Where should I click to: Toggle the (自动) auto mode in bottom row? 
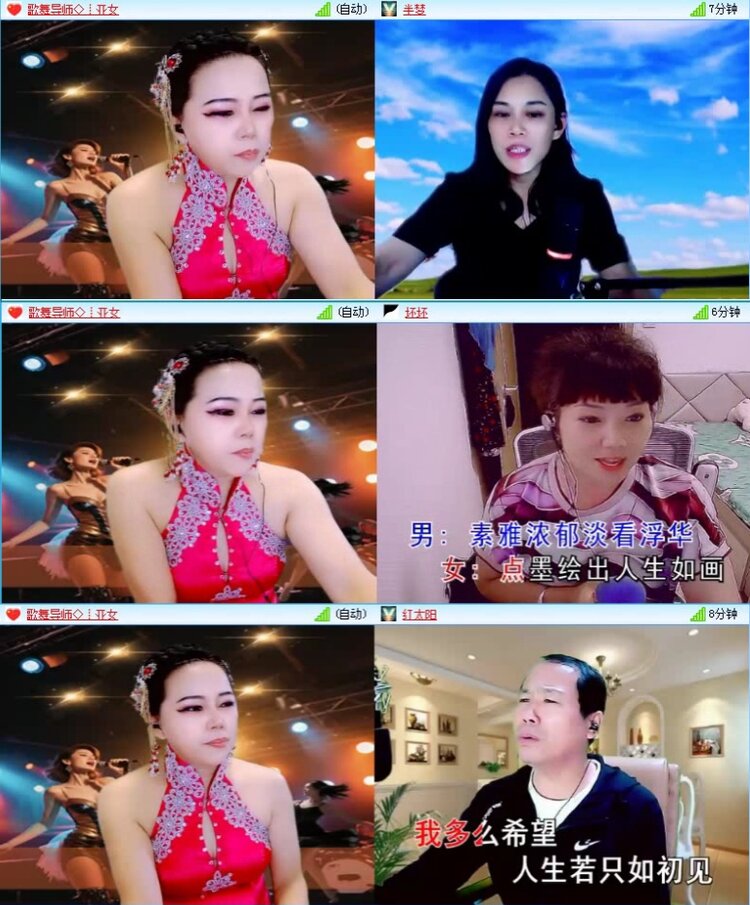pos(349,616)
